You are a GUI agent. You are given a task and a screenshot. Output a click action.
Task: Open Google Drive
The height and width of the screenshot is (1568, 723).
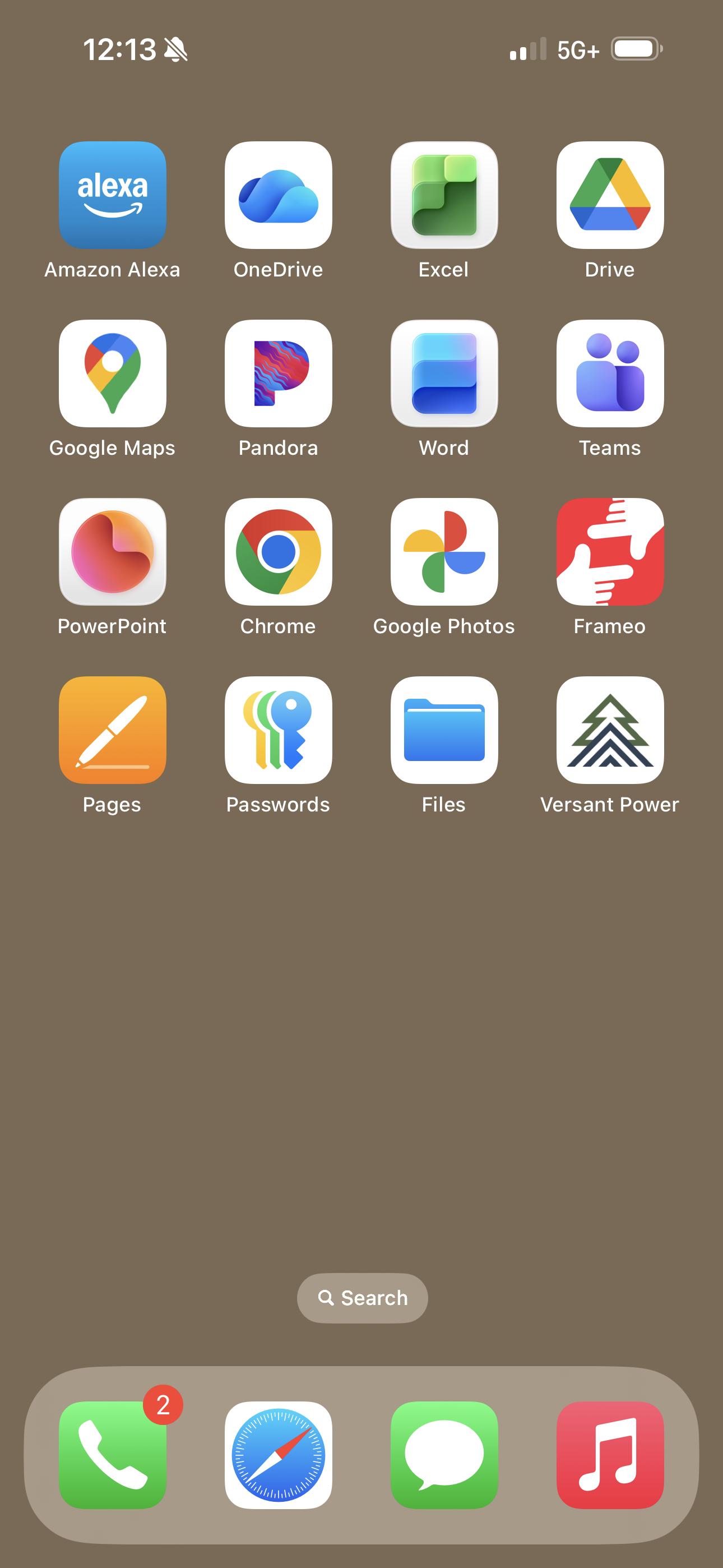pyautogui.click(x=610, y=195)
